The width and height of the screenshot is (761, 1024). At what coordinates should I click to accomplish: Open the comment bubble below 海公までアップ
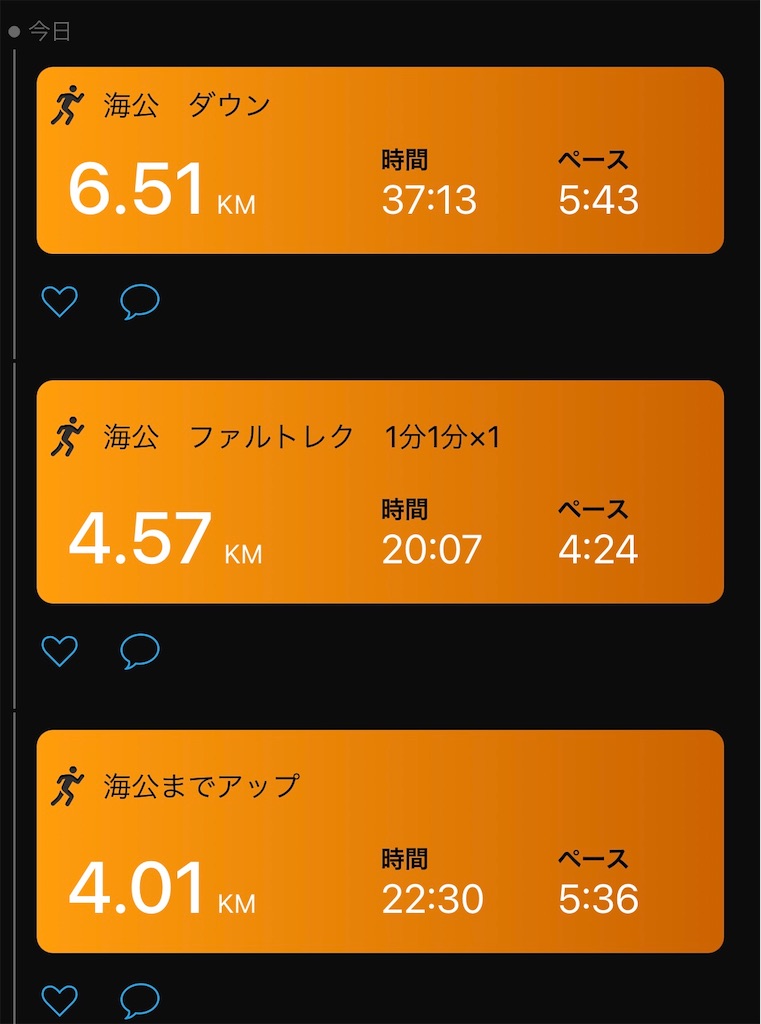140,1000
